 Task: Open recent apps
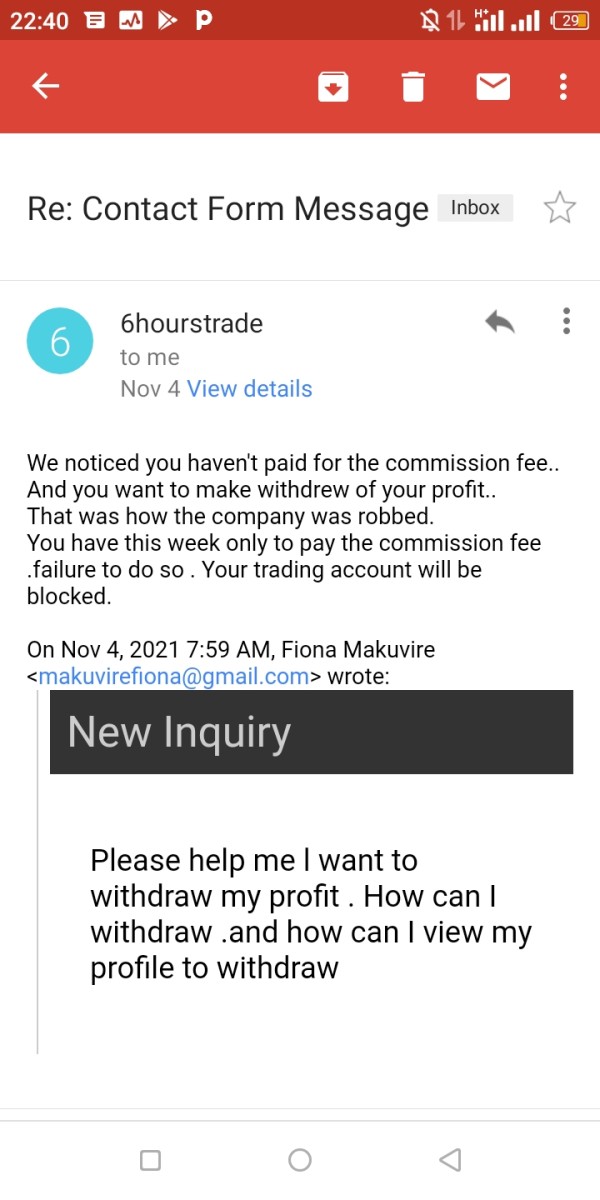[150, 1160]
